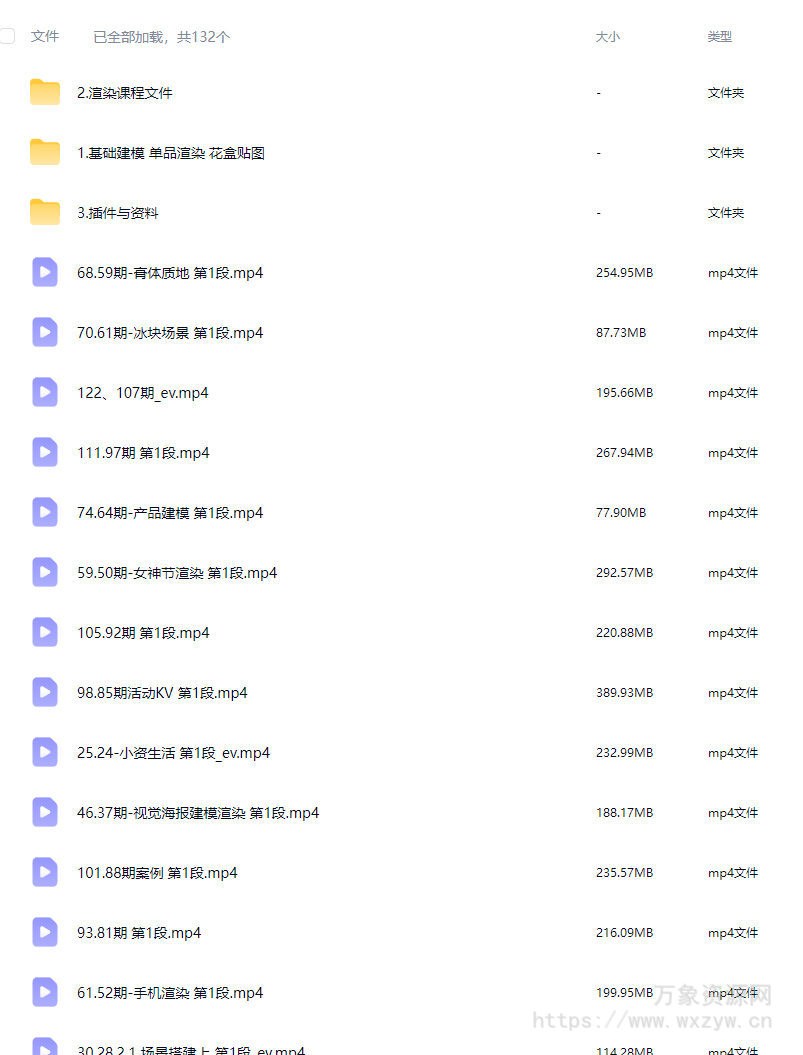Open video 70.61期-冰块场景 第1段.mp4
The height and width of the screenshot is (1055, 803).
tap(169, 333)
